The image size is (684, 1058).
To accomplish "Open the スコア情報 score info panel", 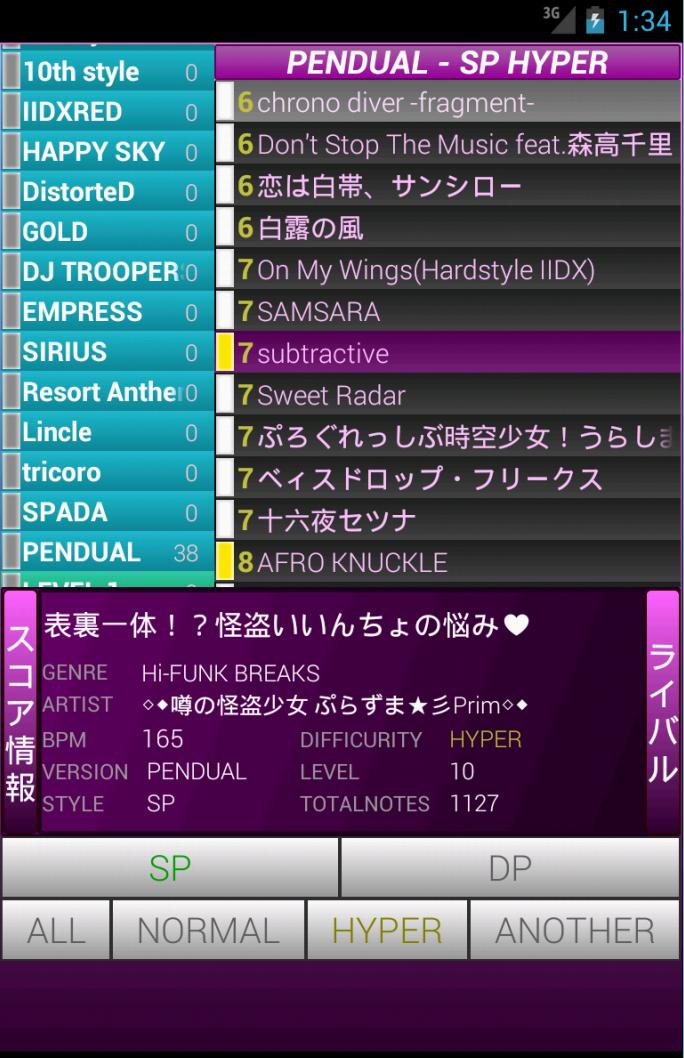I will click(20, 712).
